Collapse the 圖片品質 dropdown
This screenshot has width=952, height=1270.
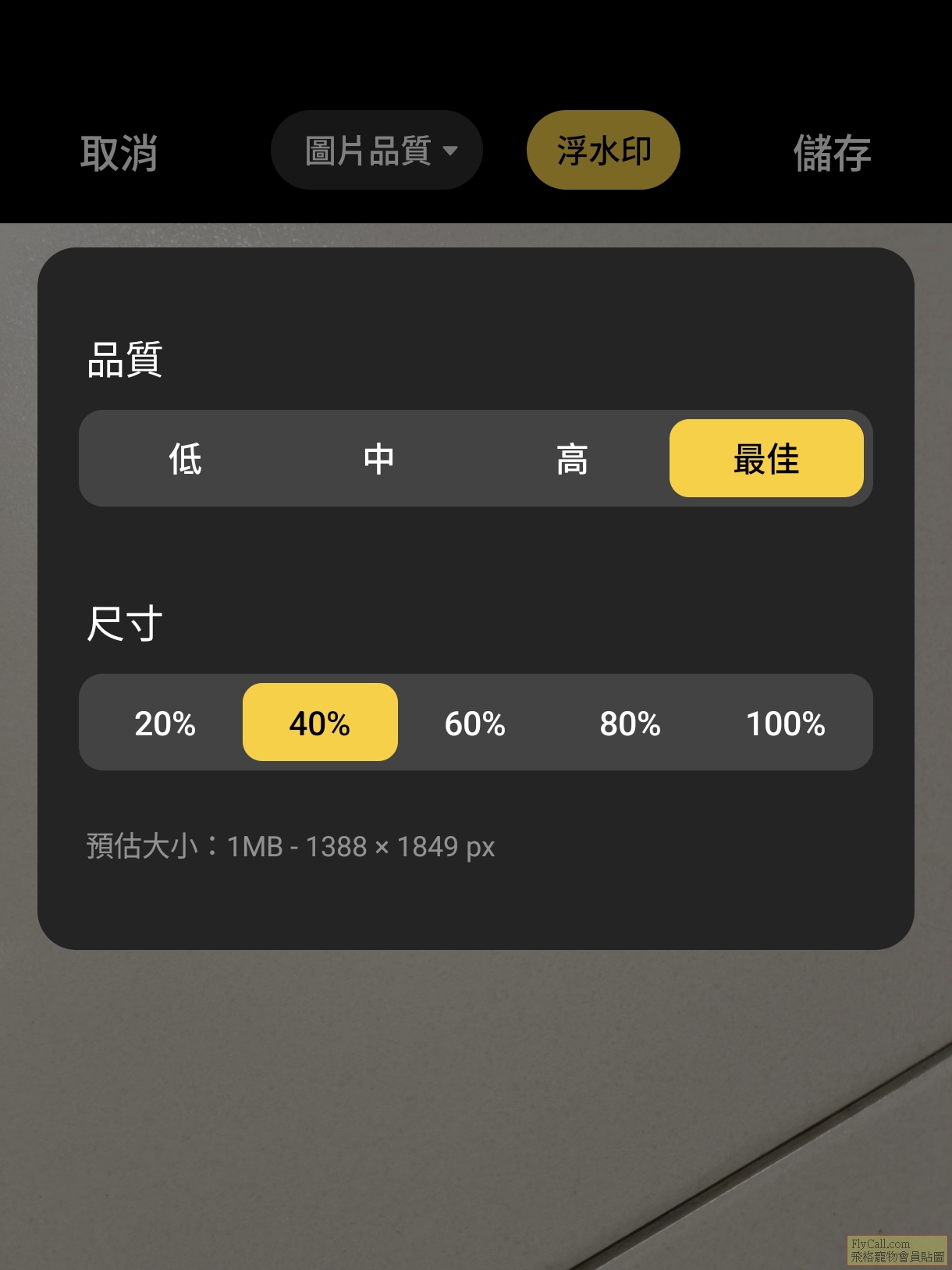[x=377, y=151]
